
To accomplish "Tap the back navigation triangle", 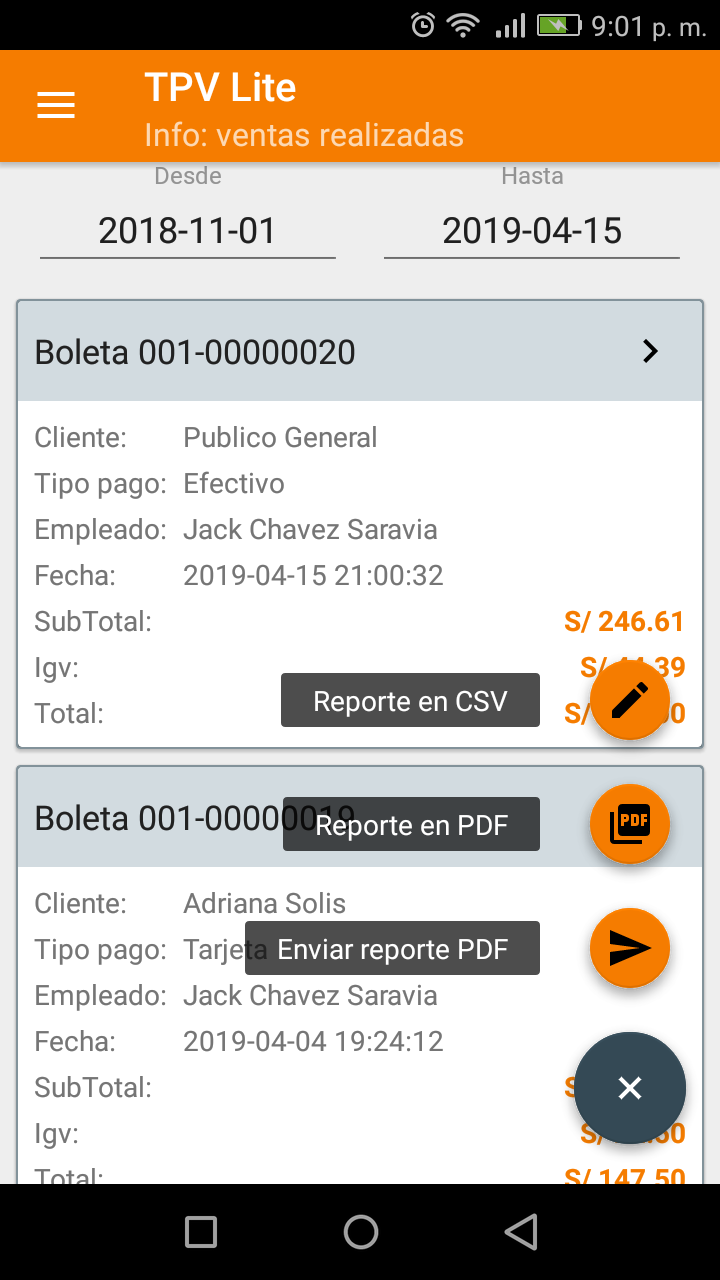I will (x=520, y=1232).
